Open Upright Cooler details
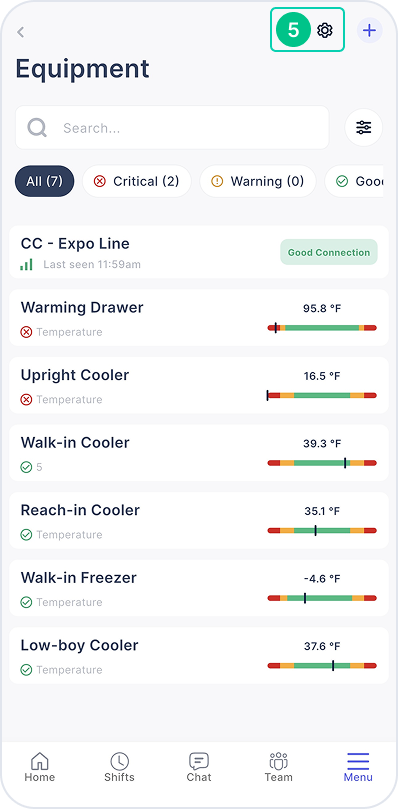Screen dimensions: 398x809 click(199, 385)
